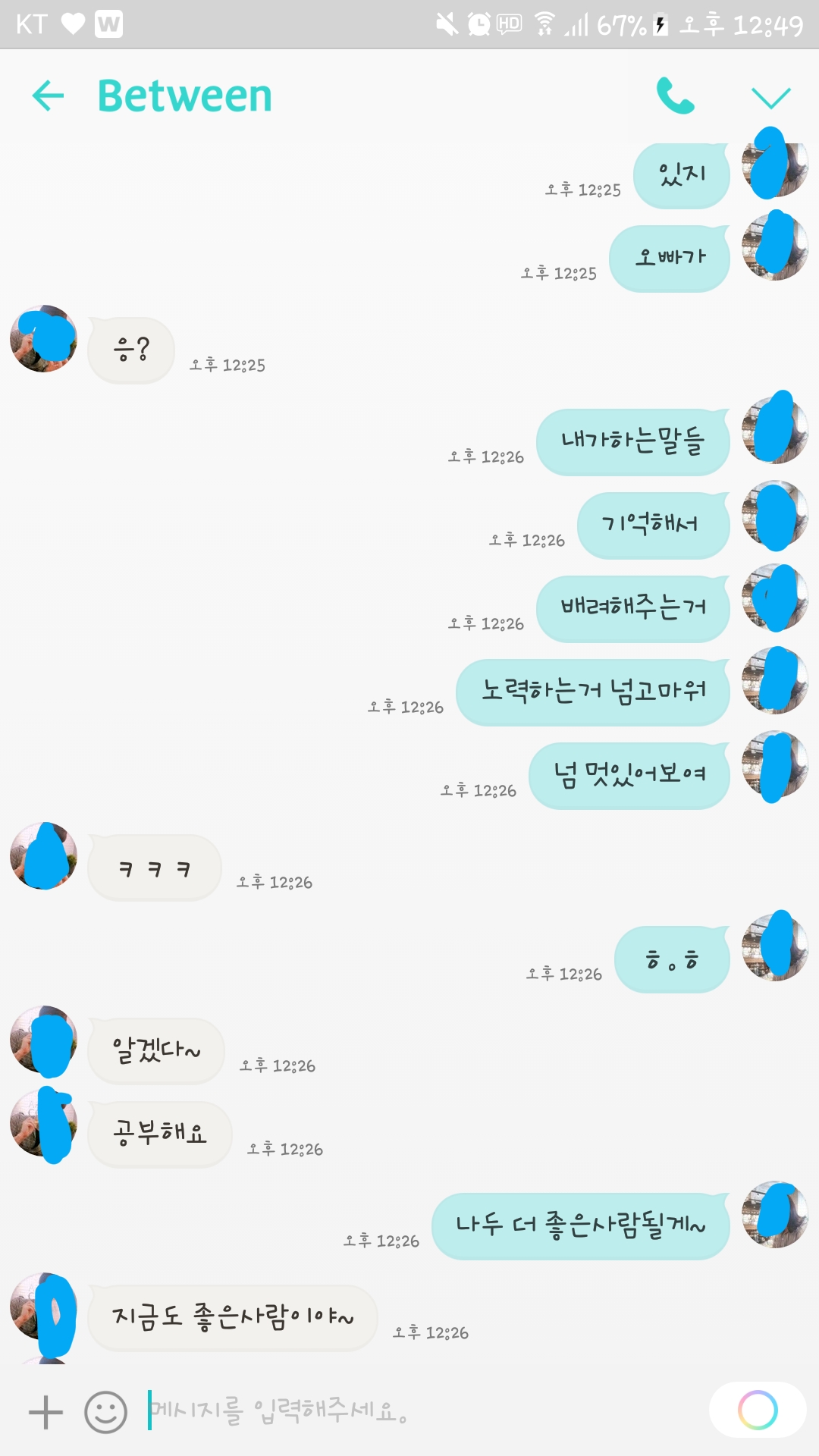Start a voice call

click(x=675, y=96)
